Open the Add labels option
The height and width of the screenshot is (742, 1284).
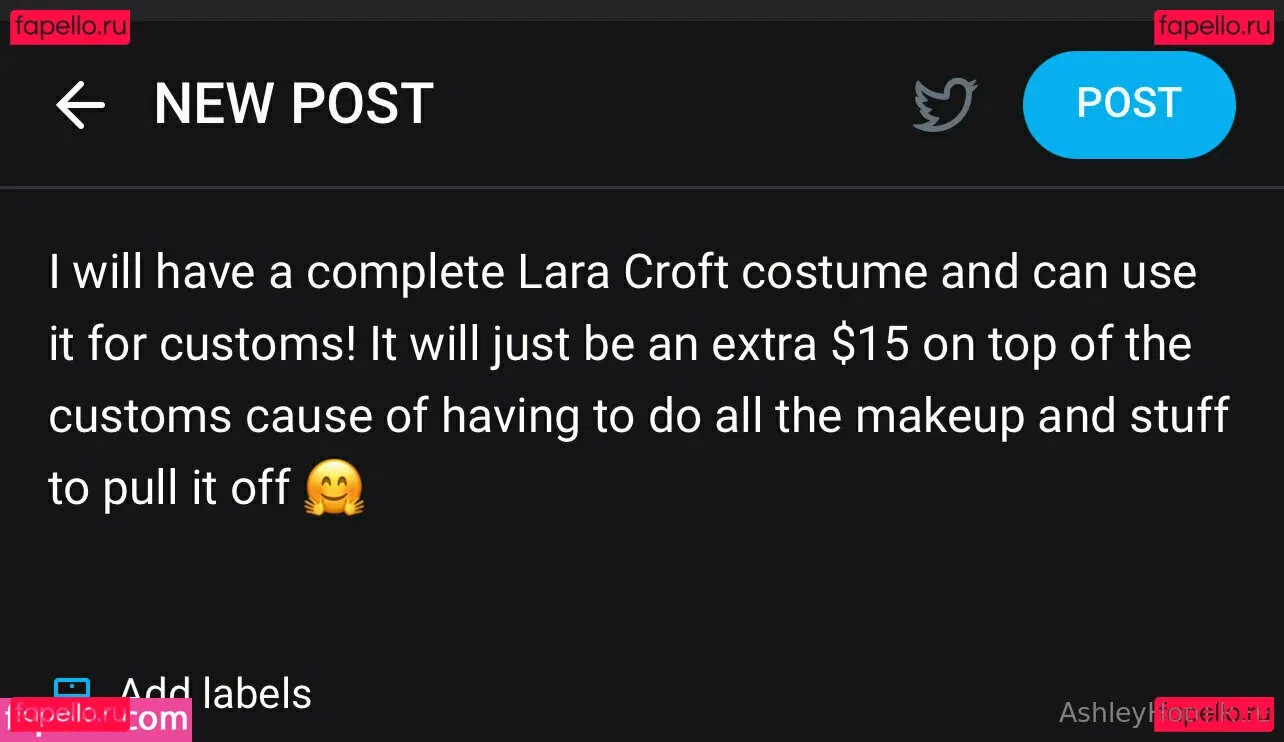click(x=214, y=692)
